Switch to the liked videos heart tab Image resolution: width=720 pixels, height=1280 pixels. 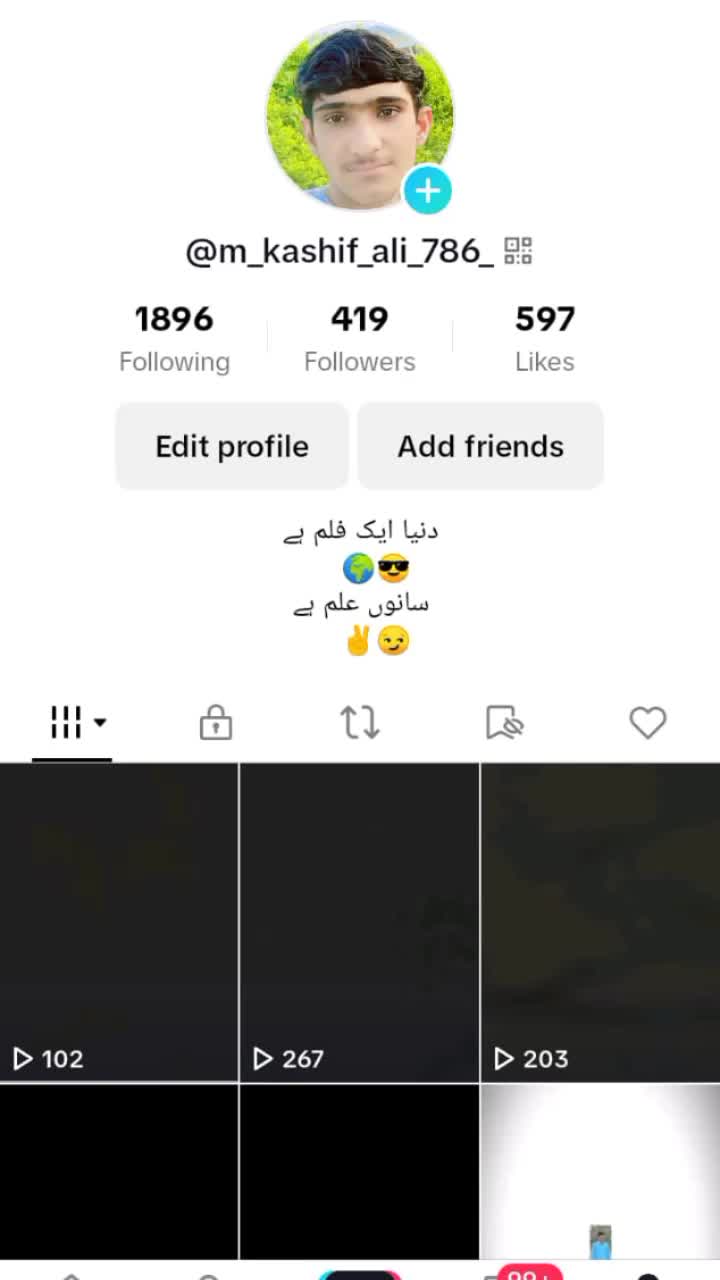(648, 722)
